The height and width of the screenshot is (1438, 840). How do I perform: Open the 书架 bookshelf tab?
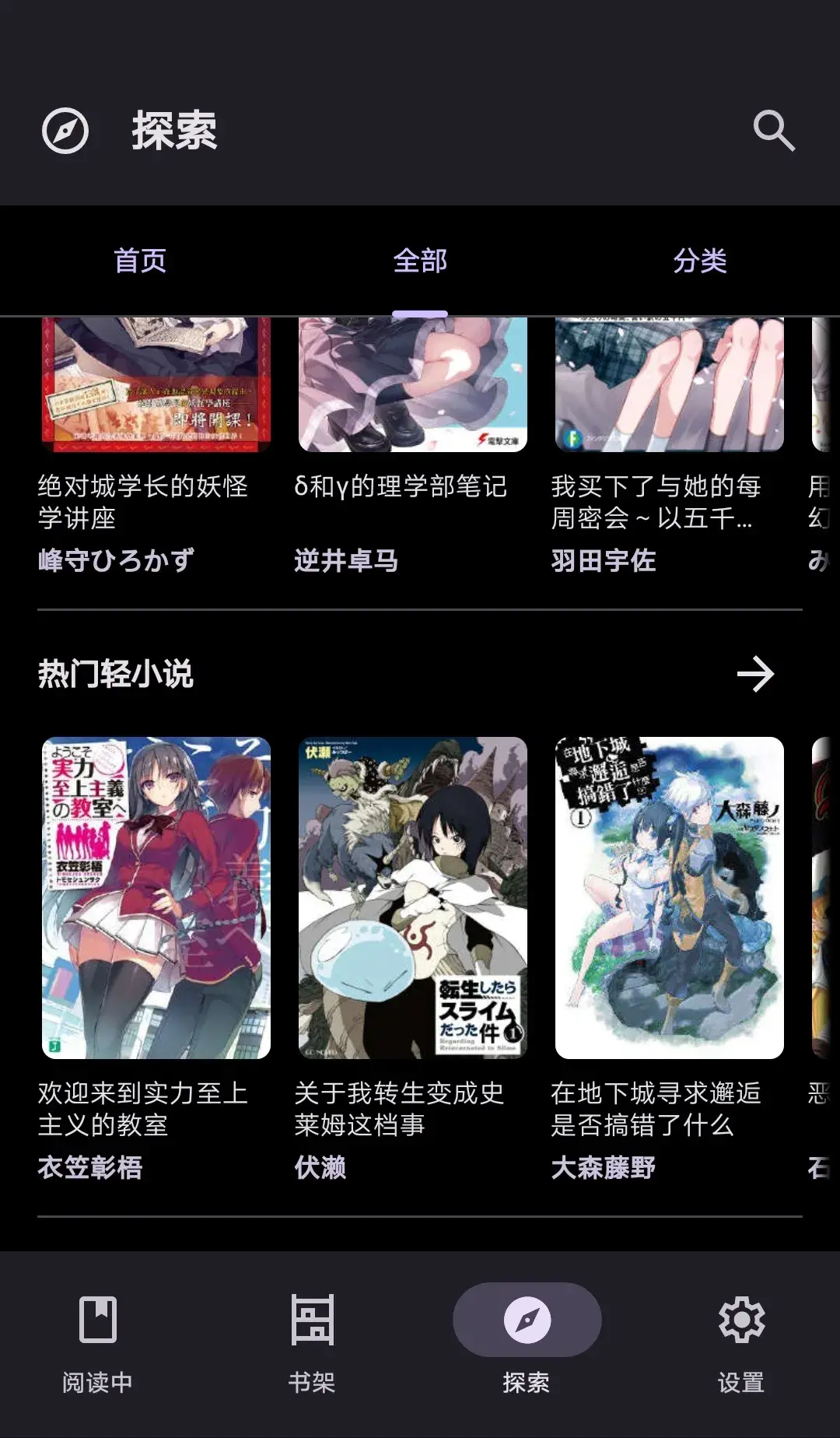(x=312, y=1343)
